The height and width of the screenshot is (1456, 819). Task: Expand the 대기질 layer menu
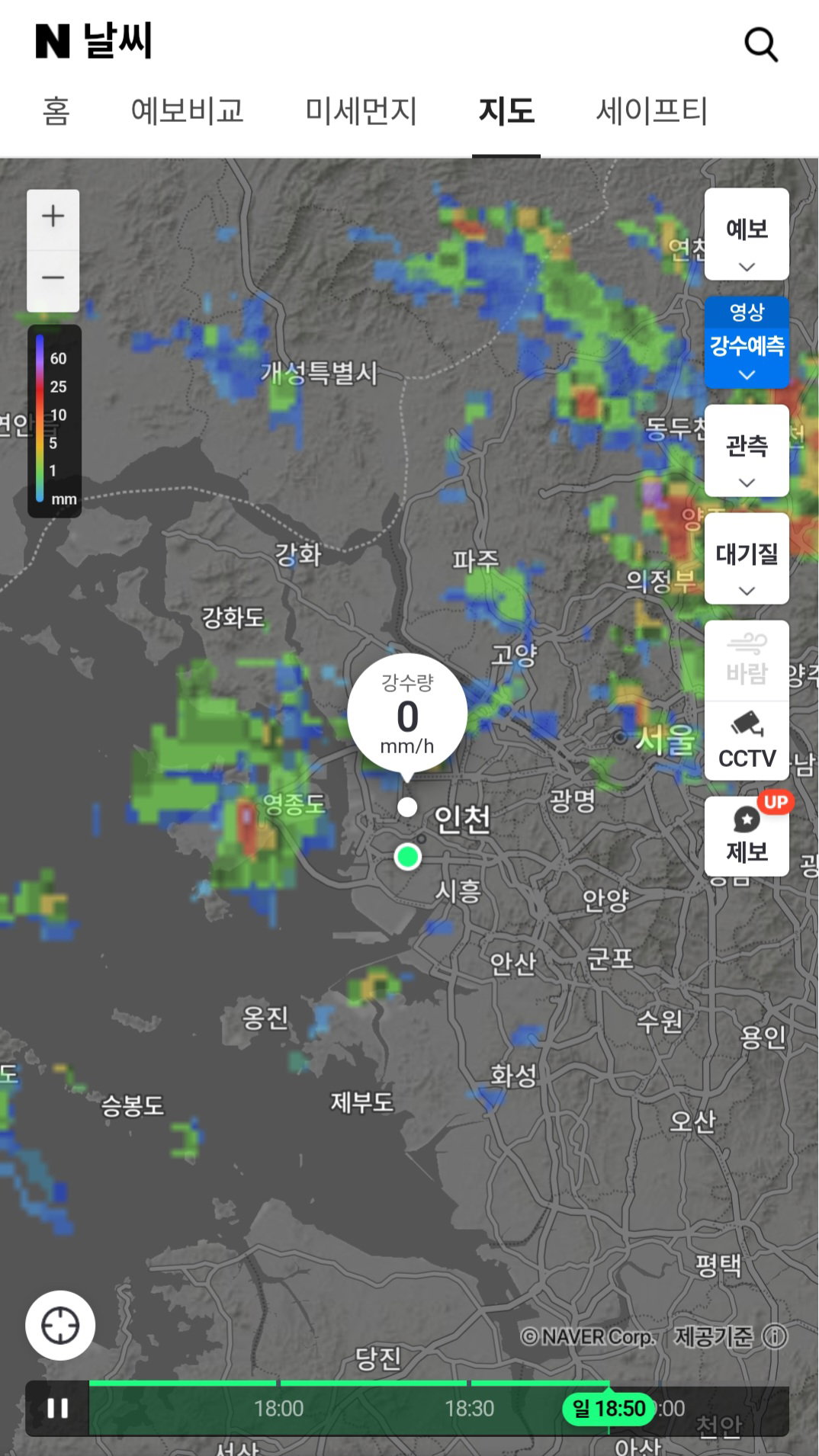click(747, 559)
